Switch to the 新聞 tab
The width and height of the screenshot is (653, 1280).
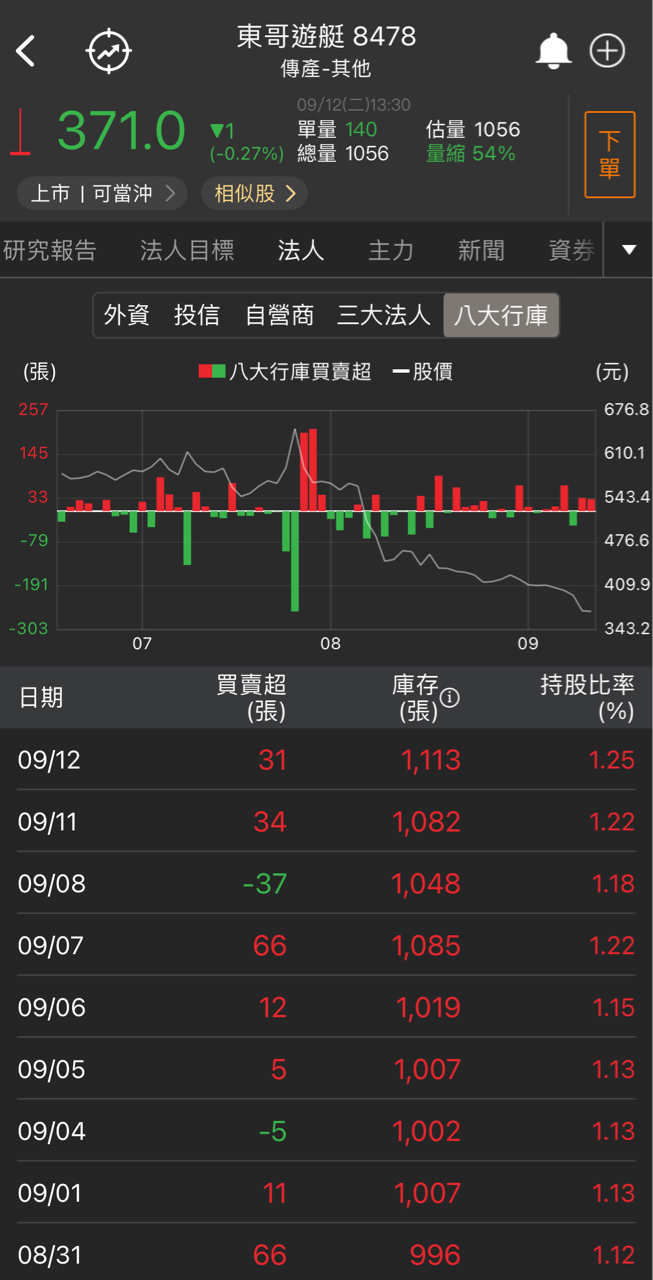click(x=481, y=250)
